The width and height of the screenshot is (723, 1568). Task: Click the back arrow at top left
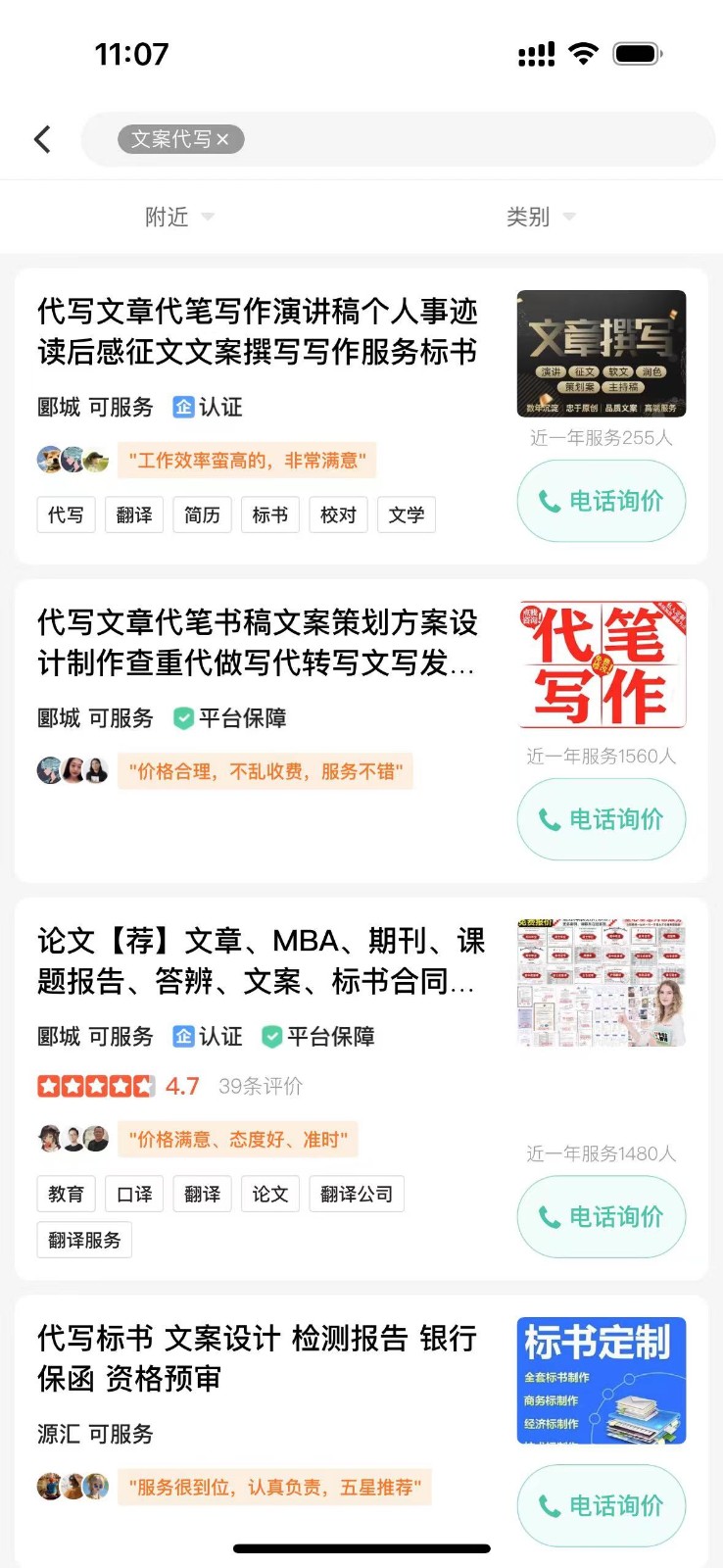coord(42,139)
